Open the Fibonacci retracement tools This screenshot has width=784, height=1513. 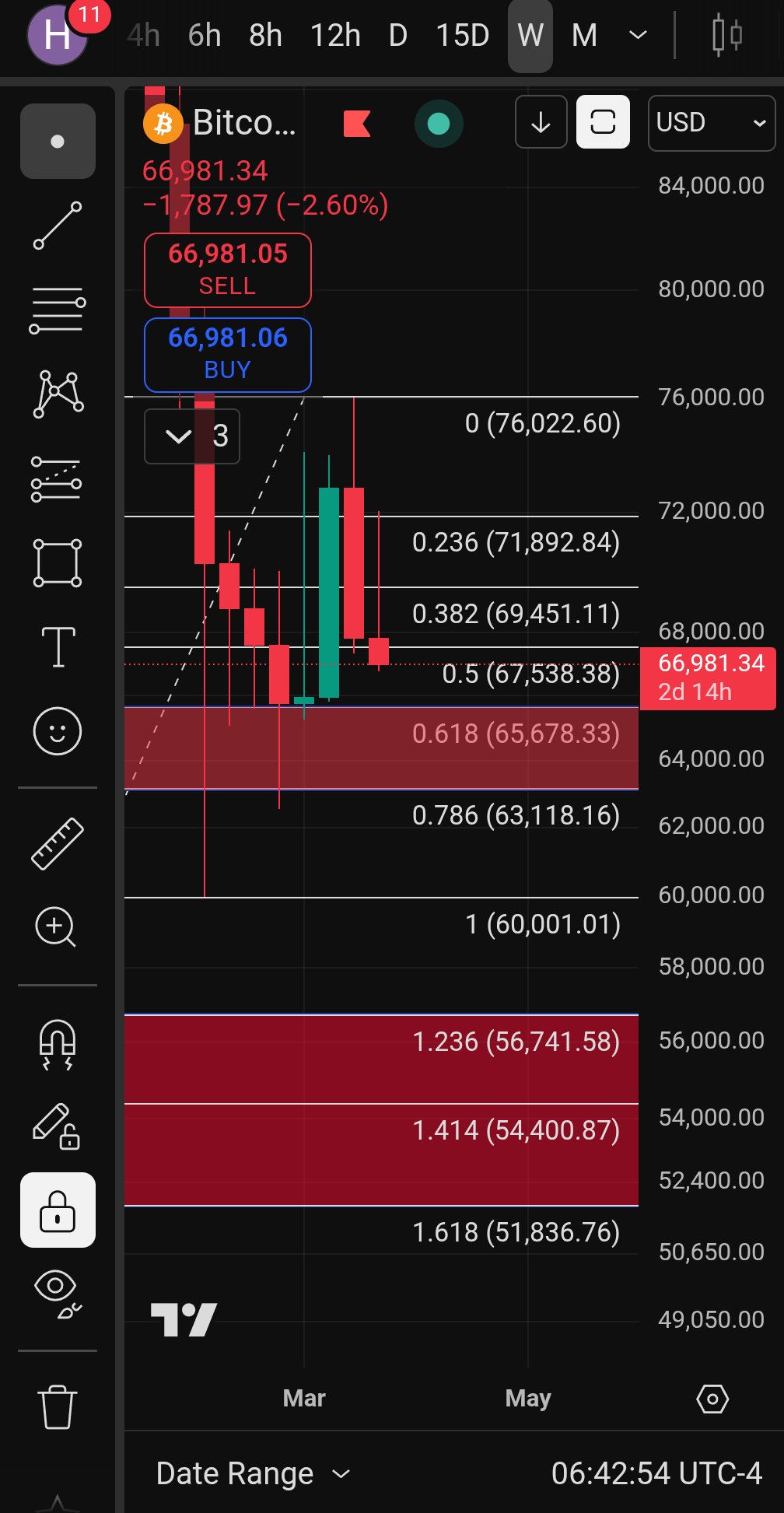[58, 310]
